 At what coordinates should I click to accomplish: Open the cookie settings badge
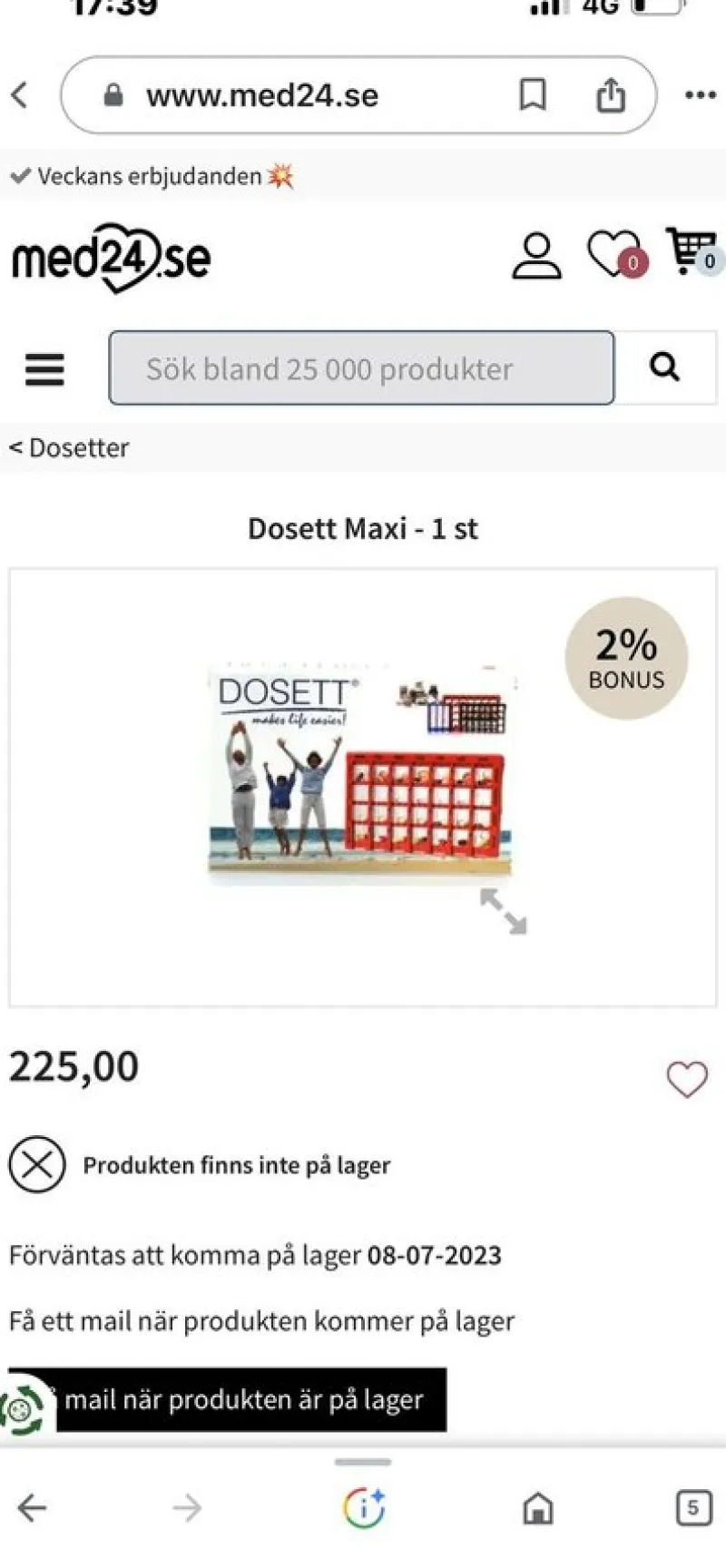point(23,1409)
